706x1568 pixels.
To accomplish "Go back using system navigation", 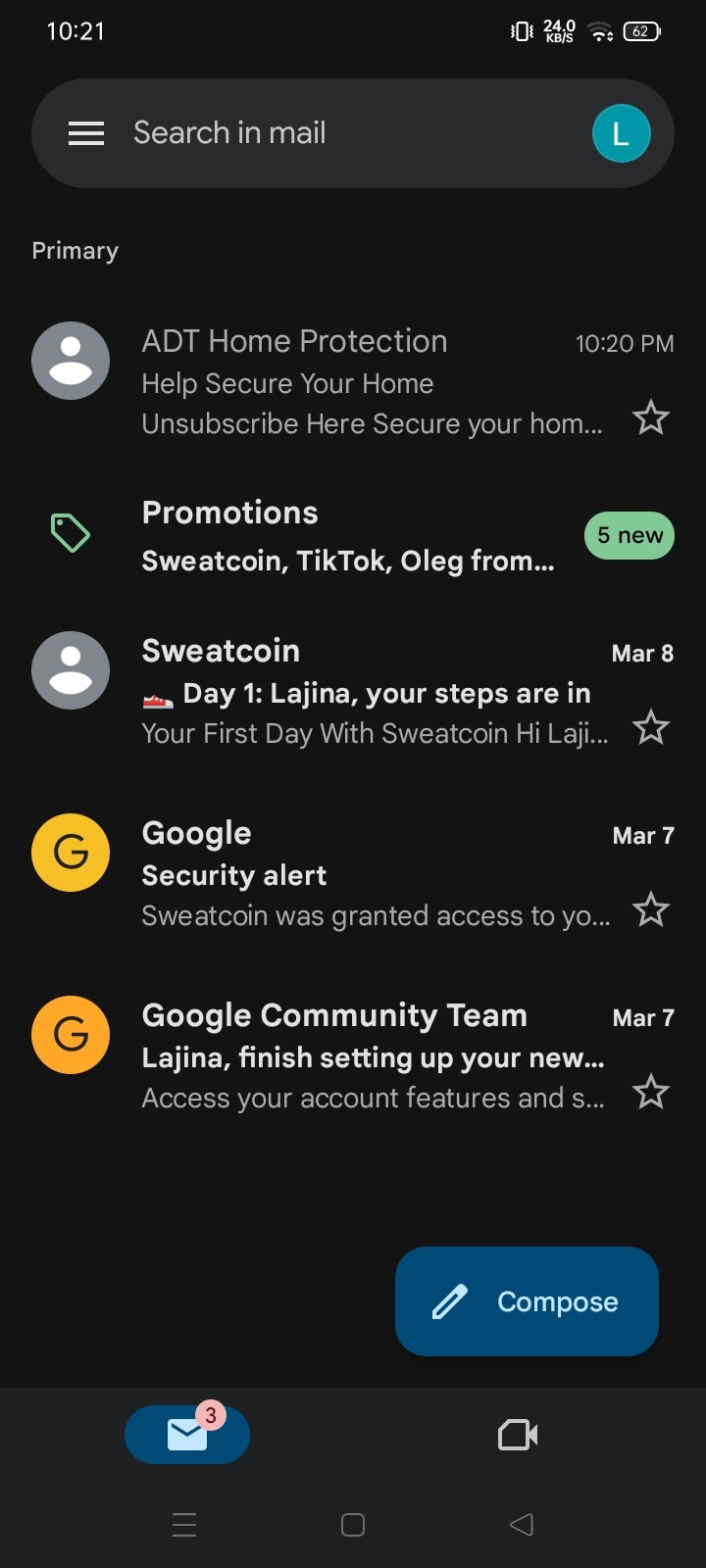I will tap(522, 1524).
